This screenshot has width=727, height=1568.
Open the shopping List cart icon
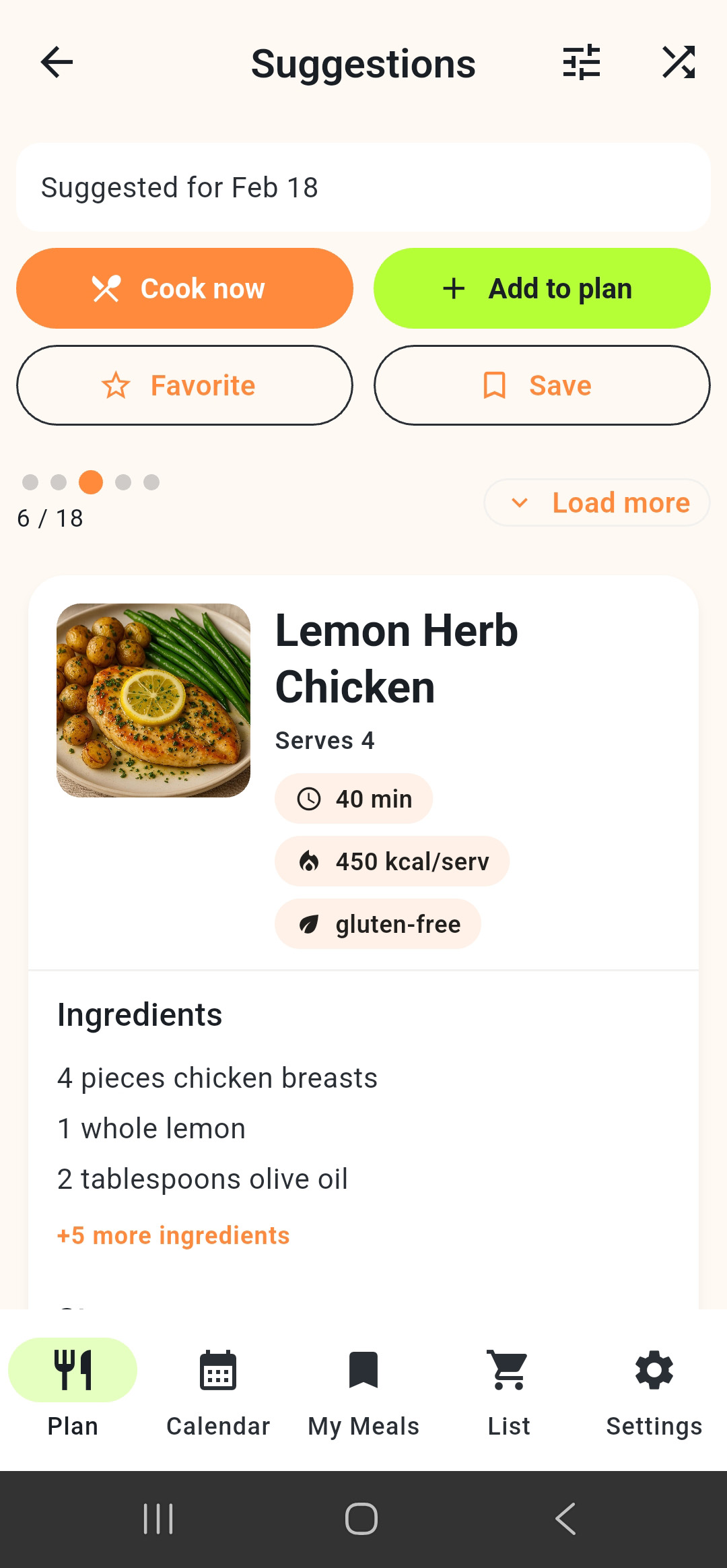click(508, 1370)
